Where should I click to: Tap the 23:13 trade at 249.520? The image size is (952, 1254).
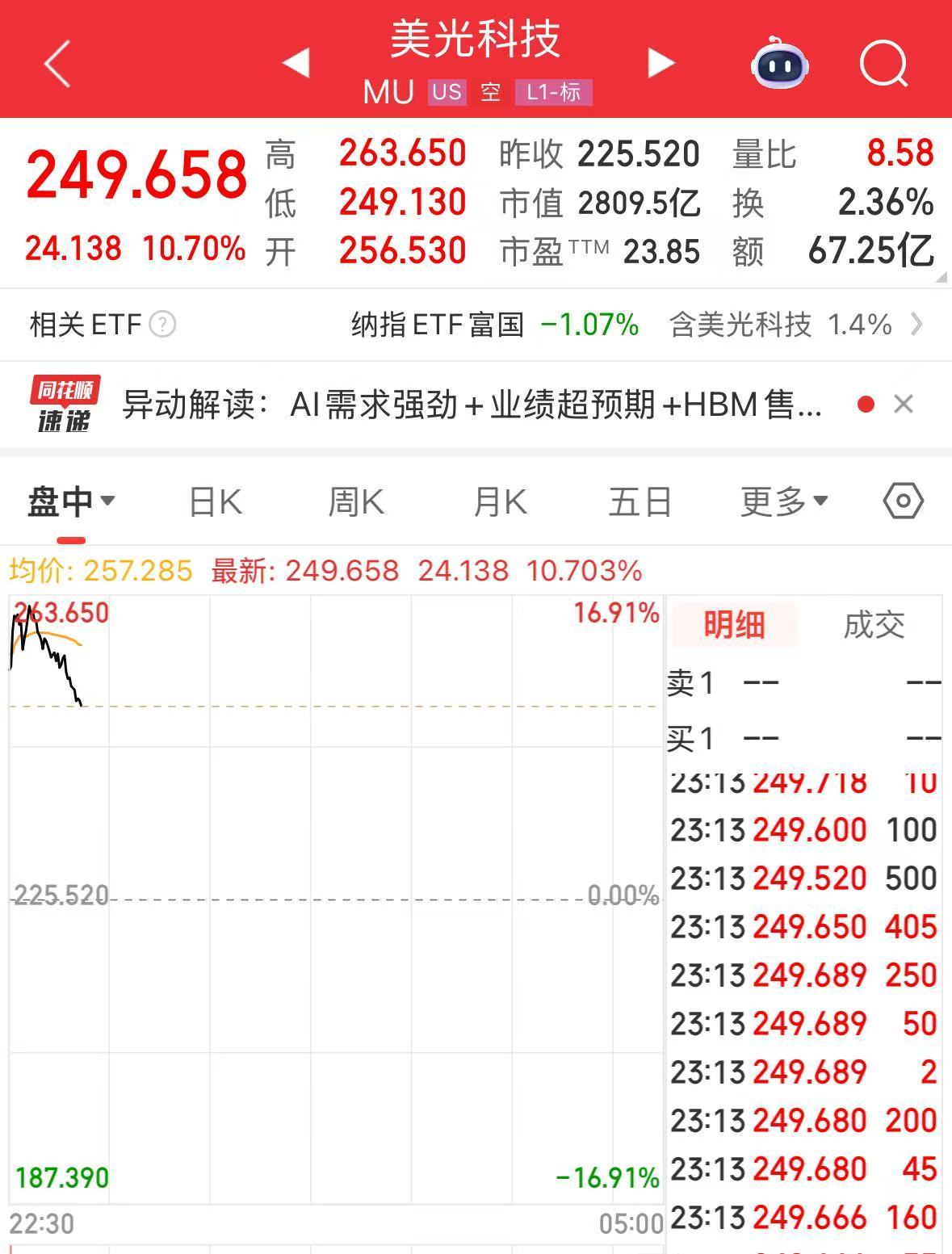click(x=803, y=878)
